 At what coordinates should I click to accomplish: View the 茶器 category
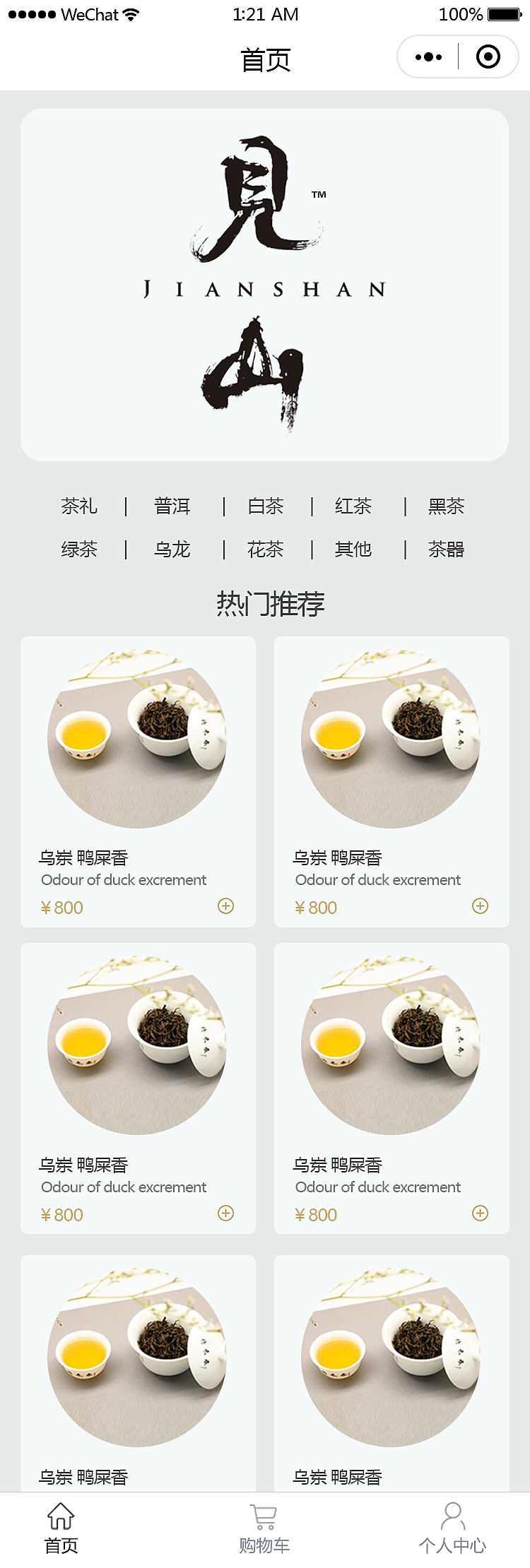tap(445, 549)
